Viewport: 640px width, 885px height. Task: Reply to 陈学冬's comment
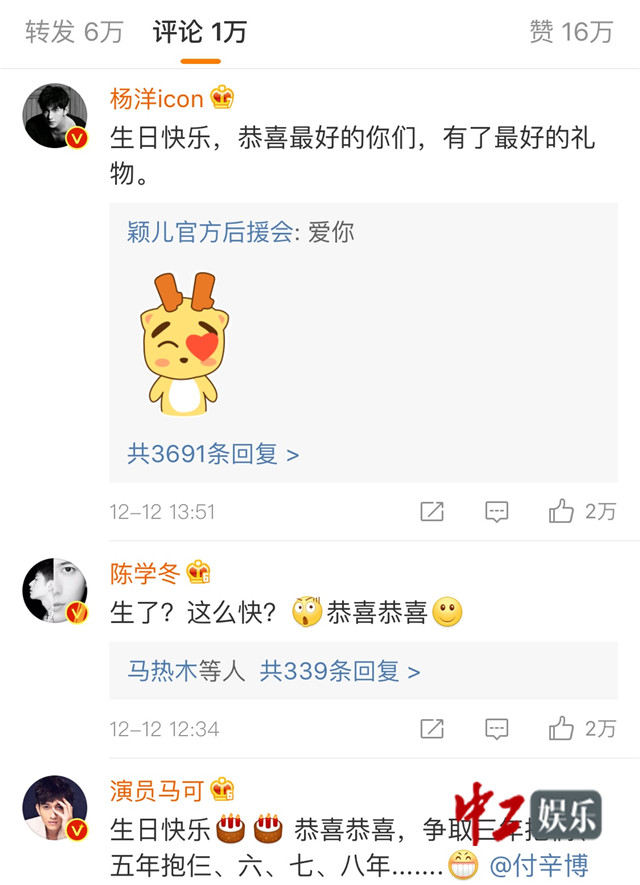pyautogui.click(x=497, y=728)
